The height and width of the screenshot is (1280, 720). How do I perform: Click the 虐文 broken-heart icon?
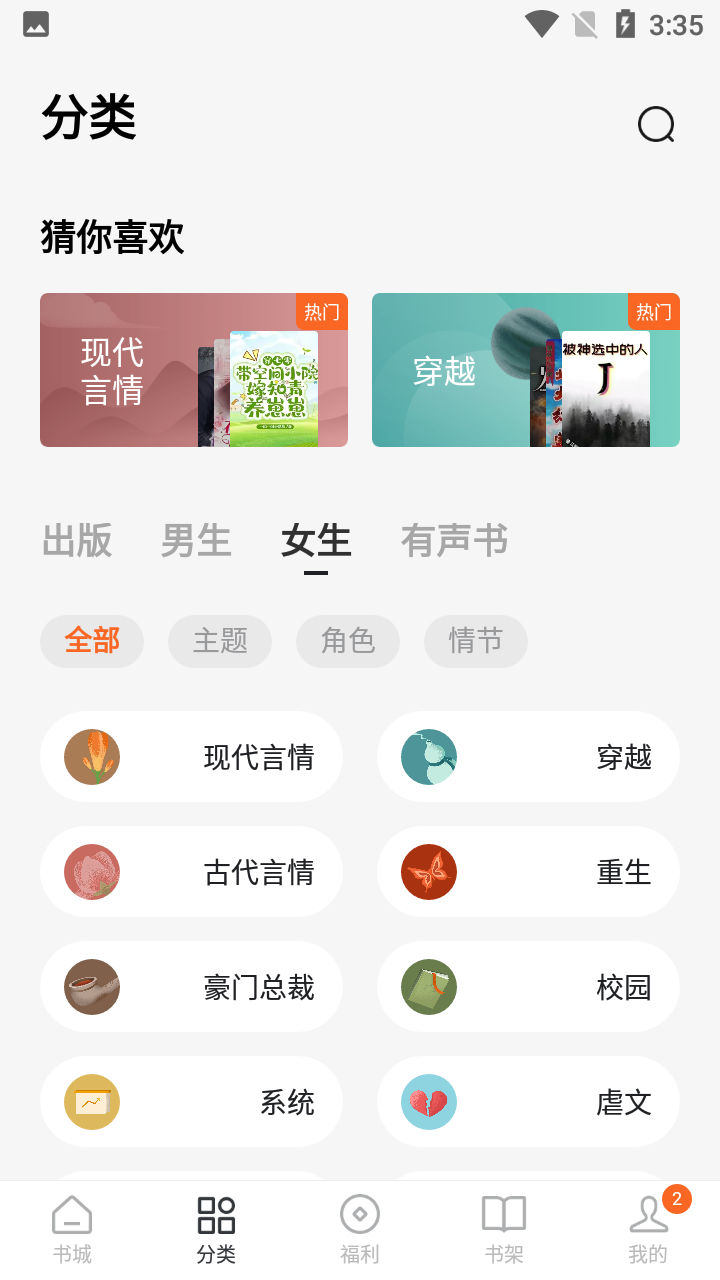(428, 1101)
